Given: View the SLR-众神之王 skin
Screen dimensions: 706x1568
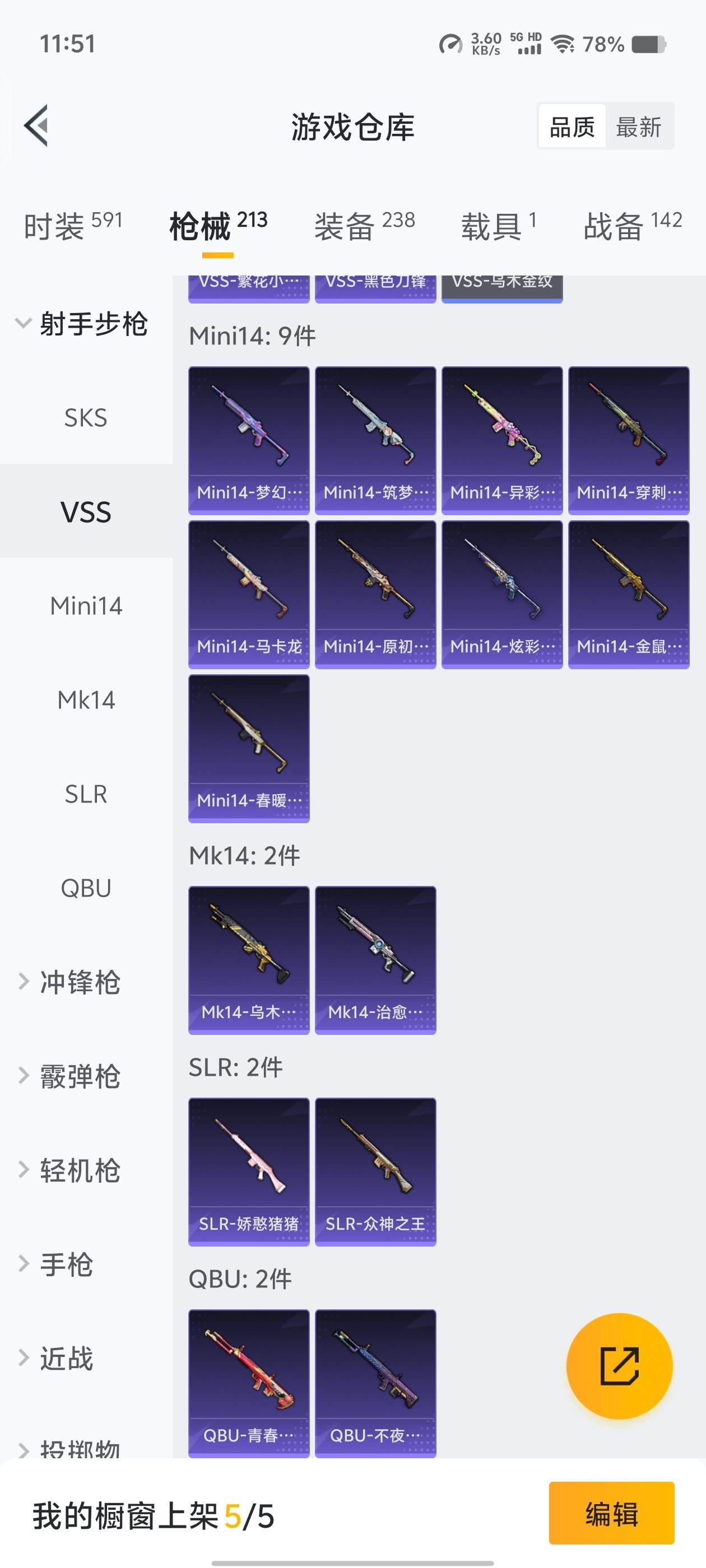Looking at the screenshot, I should point(375,1171).
